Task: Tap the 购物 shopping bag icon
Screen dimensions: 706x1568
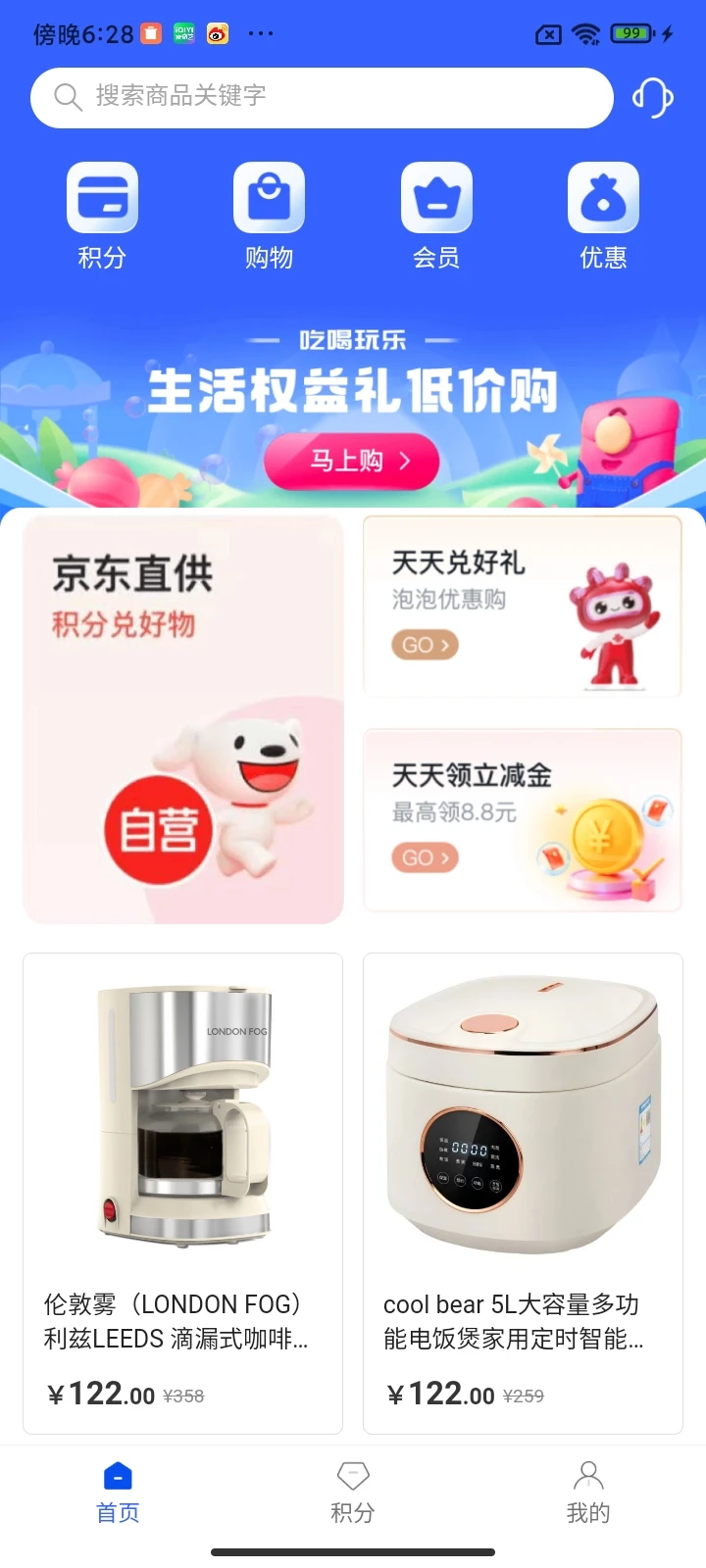Action: point(269,199)
